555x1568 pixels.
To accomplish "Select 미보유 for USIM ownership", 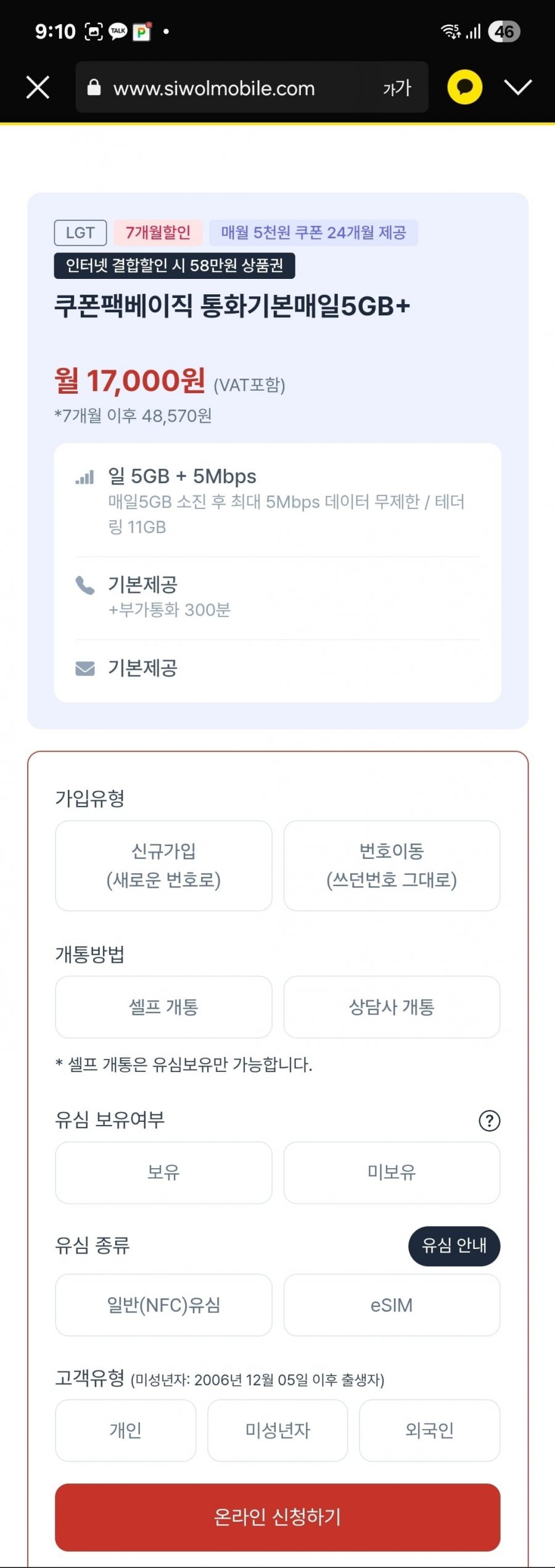I will click(392, 1172).
